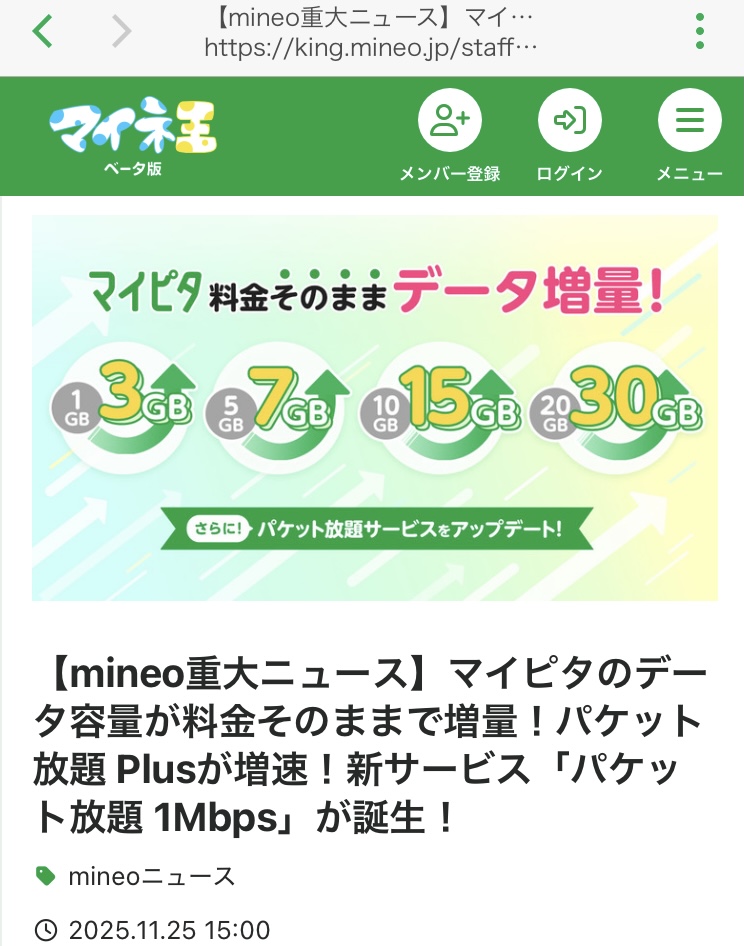The image size is (744, 946).
Task: Open the メニュー hamburger menu
Action: 689,135
